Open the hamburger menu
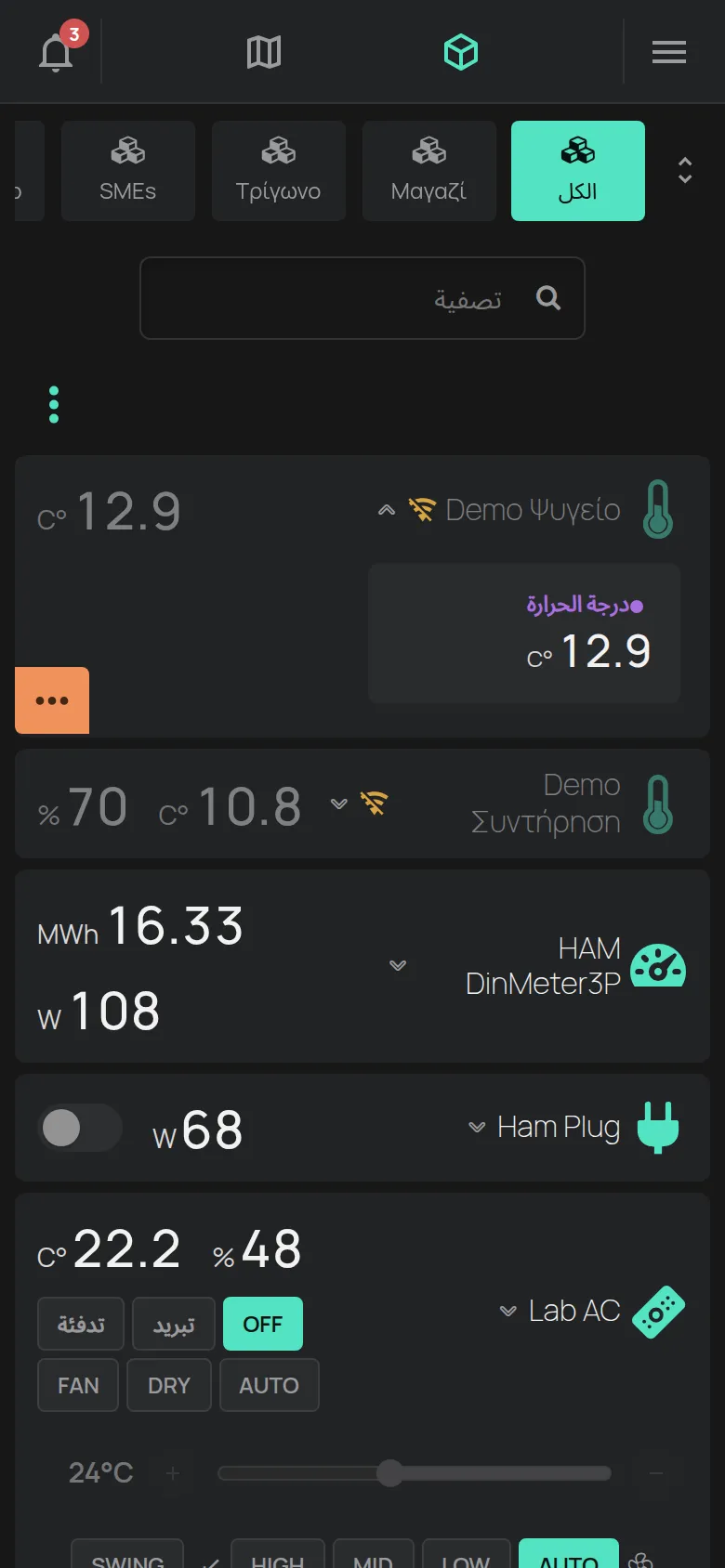Image resolution: width=725 pixels, height=1568 pixels. click(669, 52)
